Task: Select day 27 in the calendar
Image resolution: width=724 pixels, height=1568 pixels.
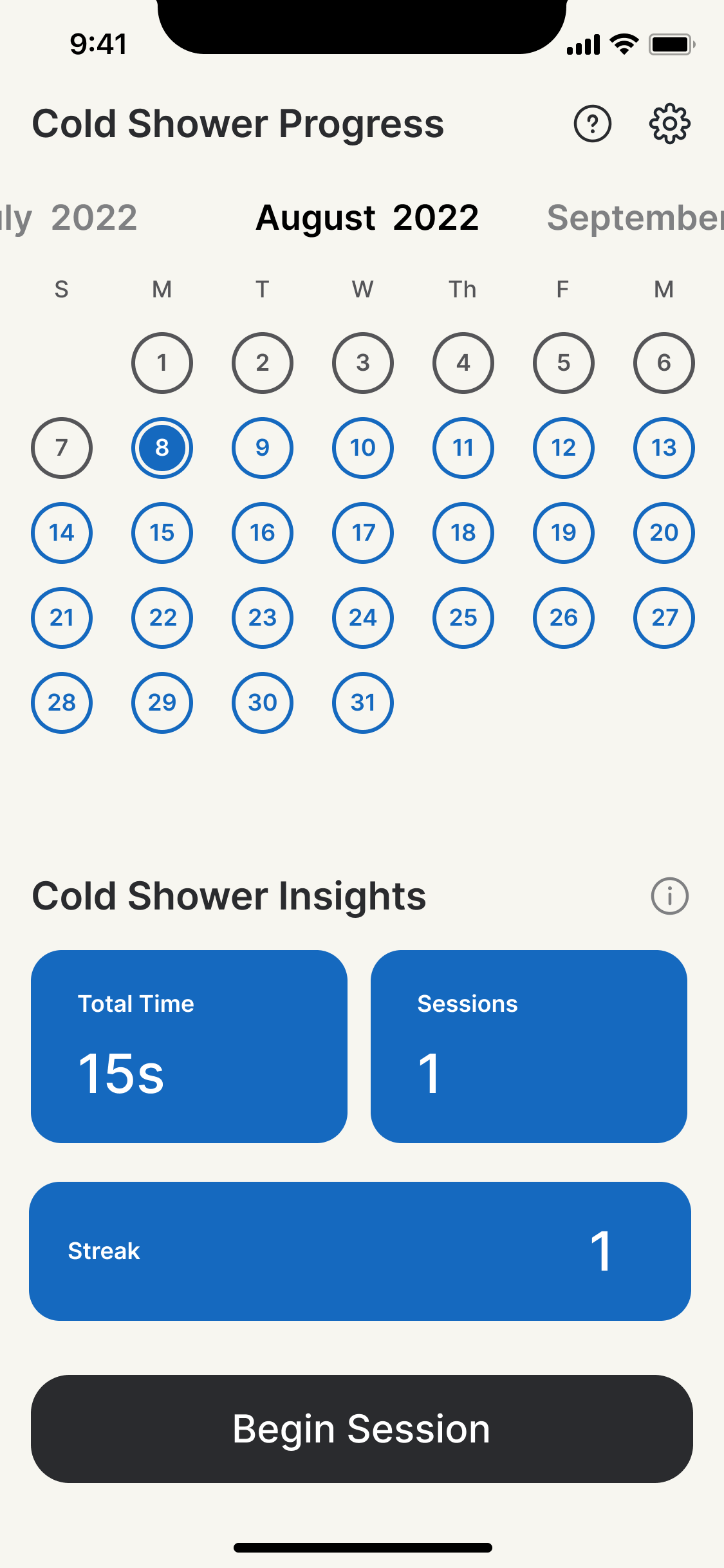Action: (664, 617)
